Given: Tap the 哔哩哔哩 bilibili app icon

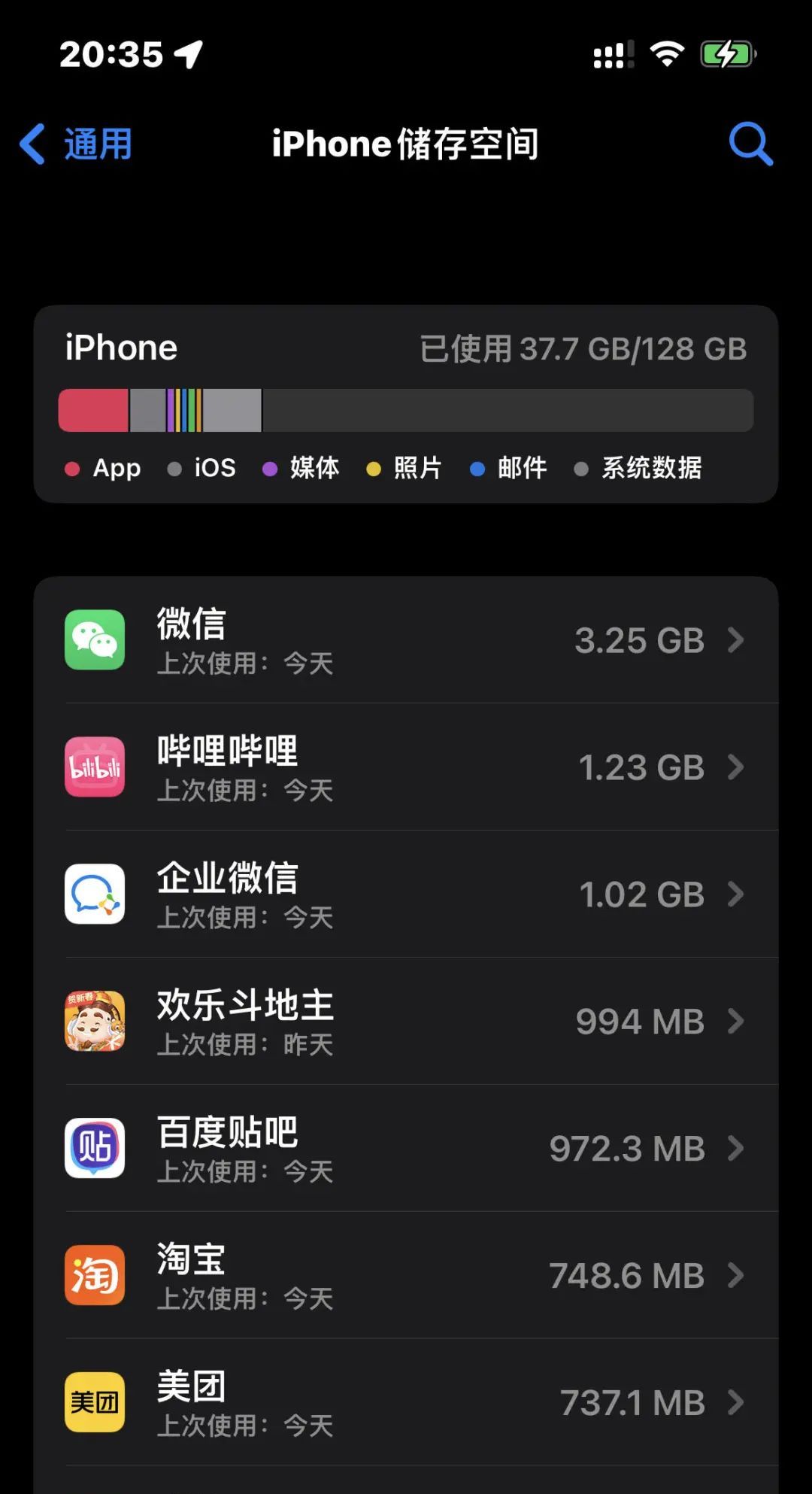Looking at the screenshot, I should [95, 767].
